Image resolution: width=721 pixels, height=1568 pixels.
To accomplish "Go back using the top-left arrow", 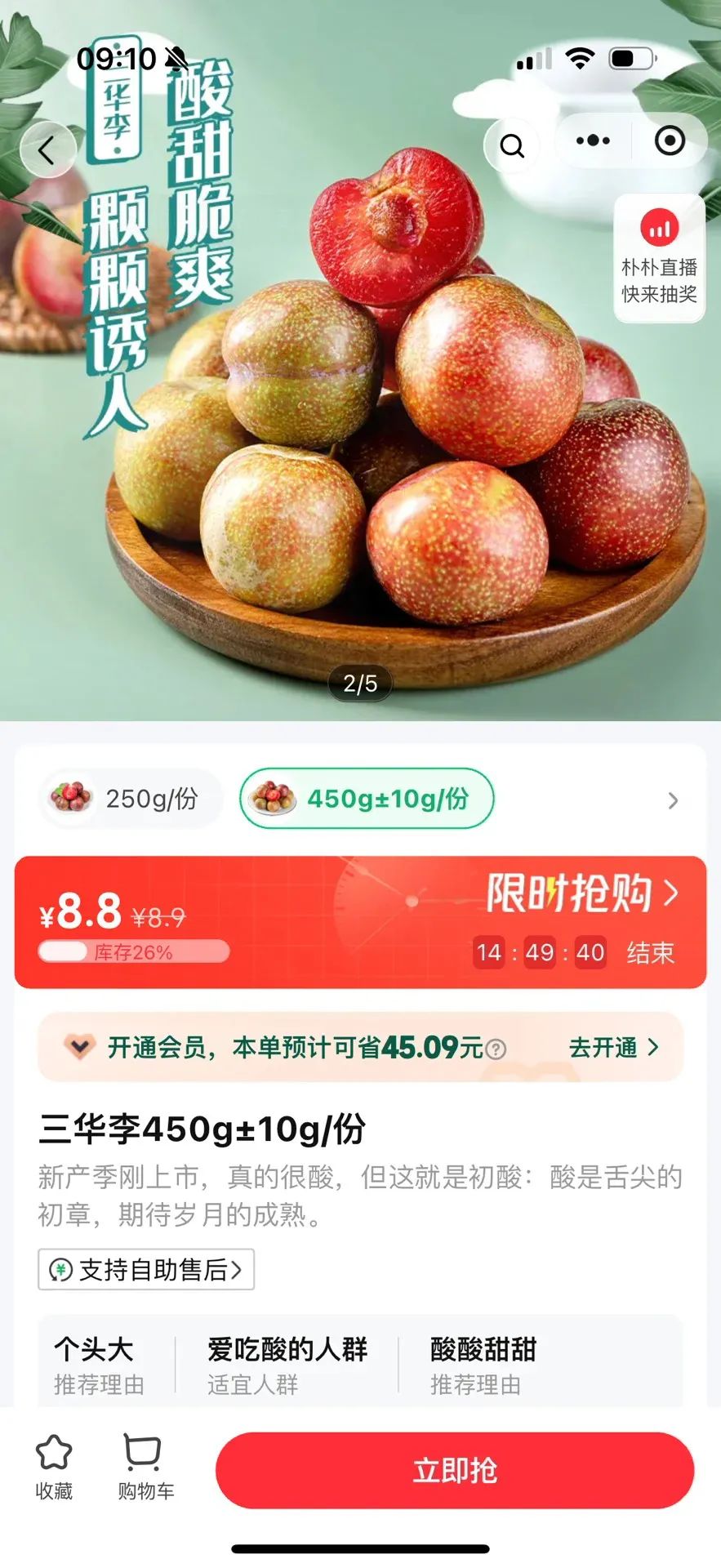I will click(x=47, y=150).
